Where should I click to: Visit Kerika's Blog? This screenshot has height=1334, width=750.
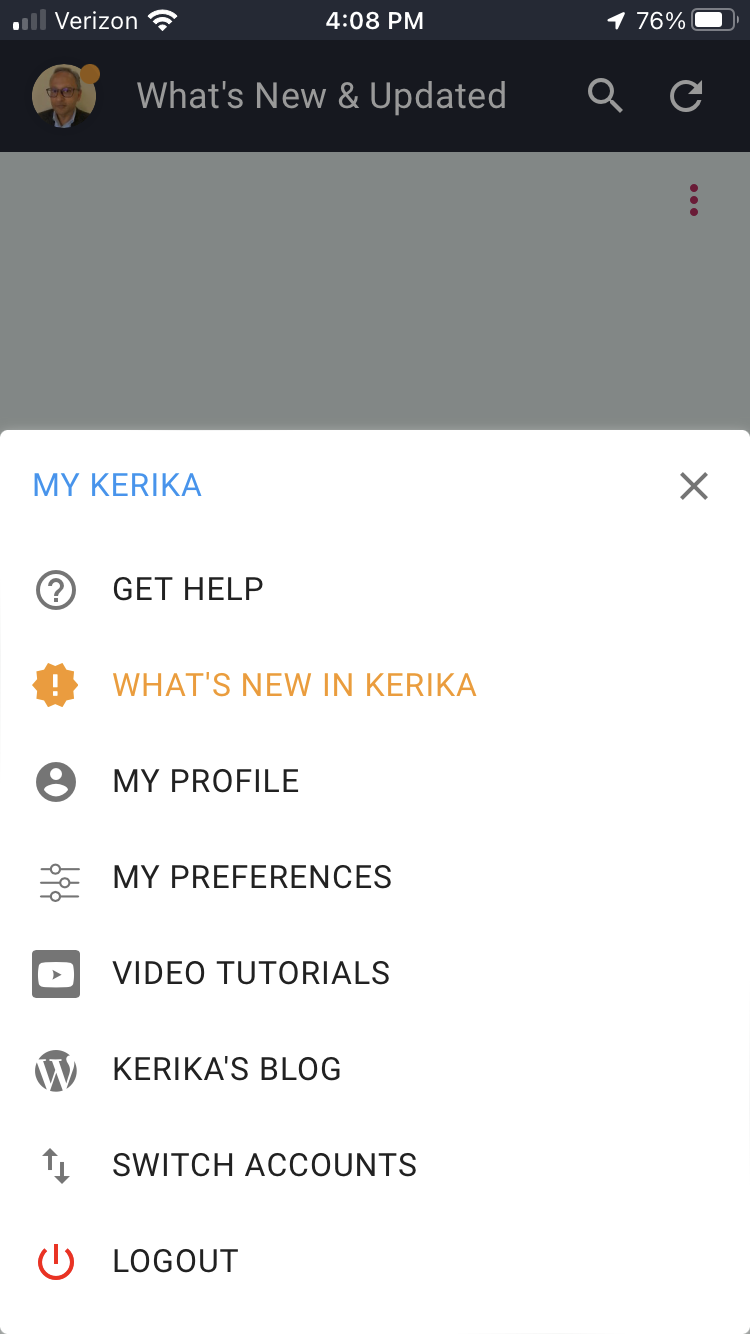pos(375,1069)
